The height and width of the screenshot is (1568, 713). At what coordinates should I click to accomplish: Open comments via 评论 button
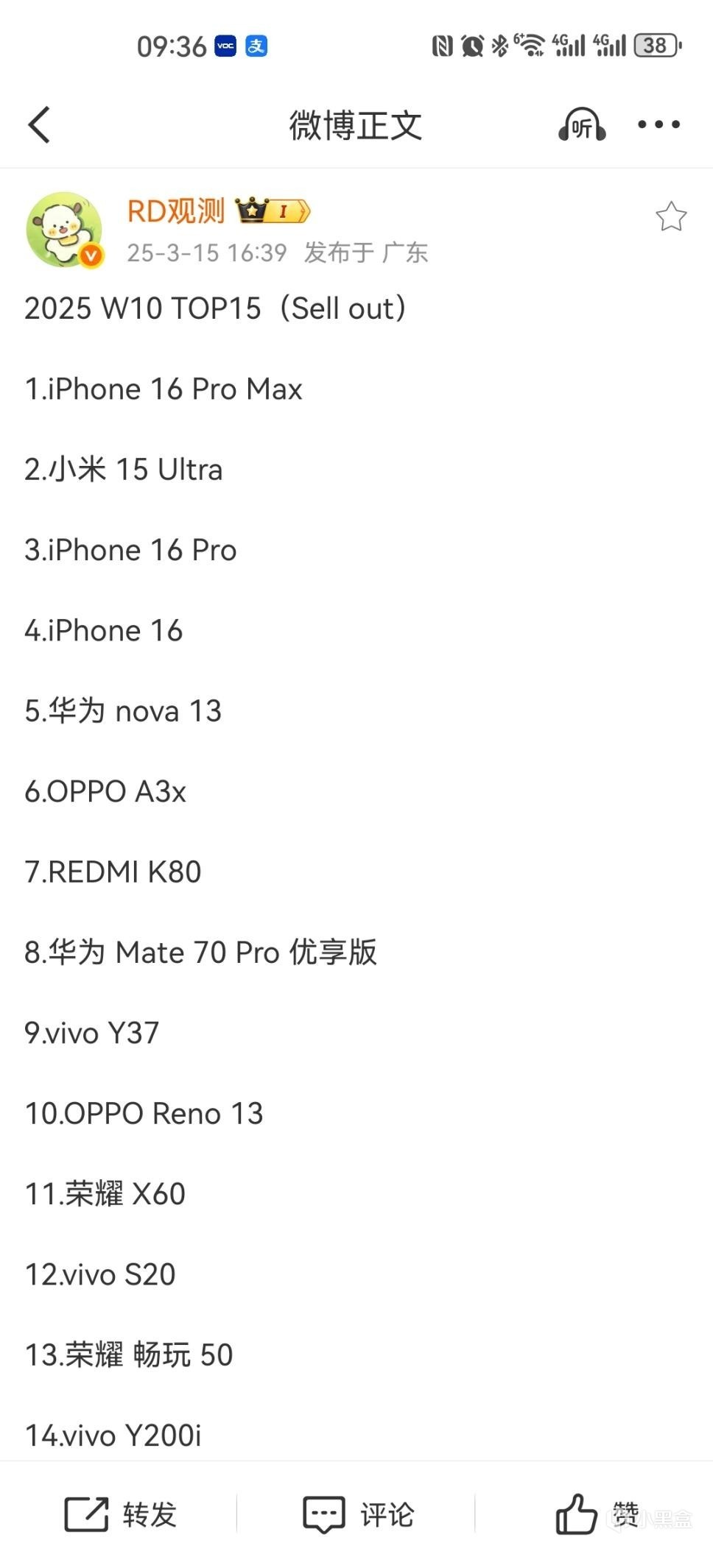coord(359,1514)
